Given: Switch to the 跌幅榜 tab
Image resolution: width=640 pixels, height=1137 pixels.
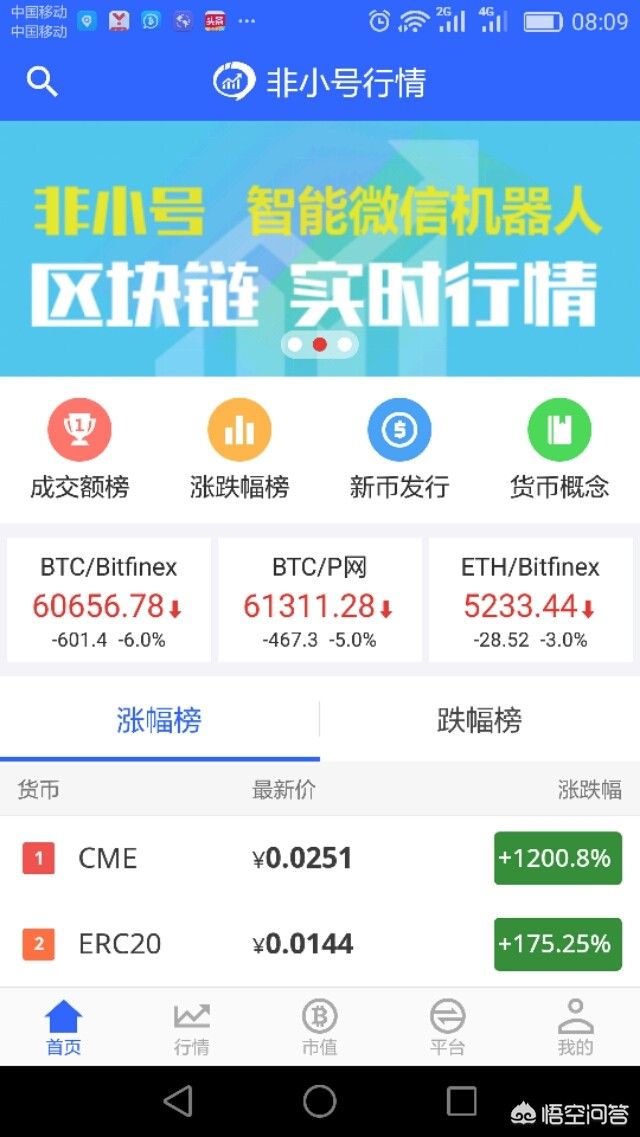Looking at the screenshot, I should click(480, 720).
